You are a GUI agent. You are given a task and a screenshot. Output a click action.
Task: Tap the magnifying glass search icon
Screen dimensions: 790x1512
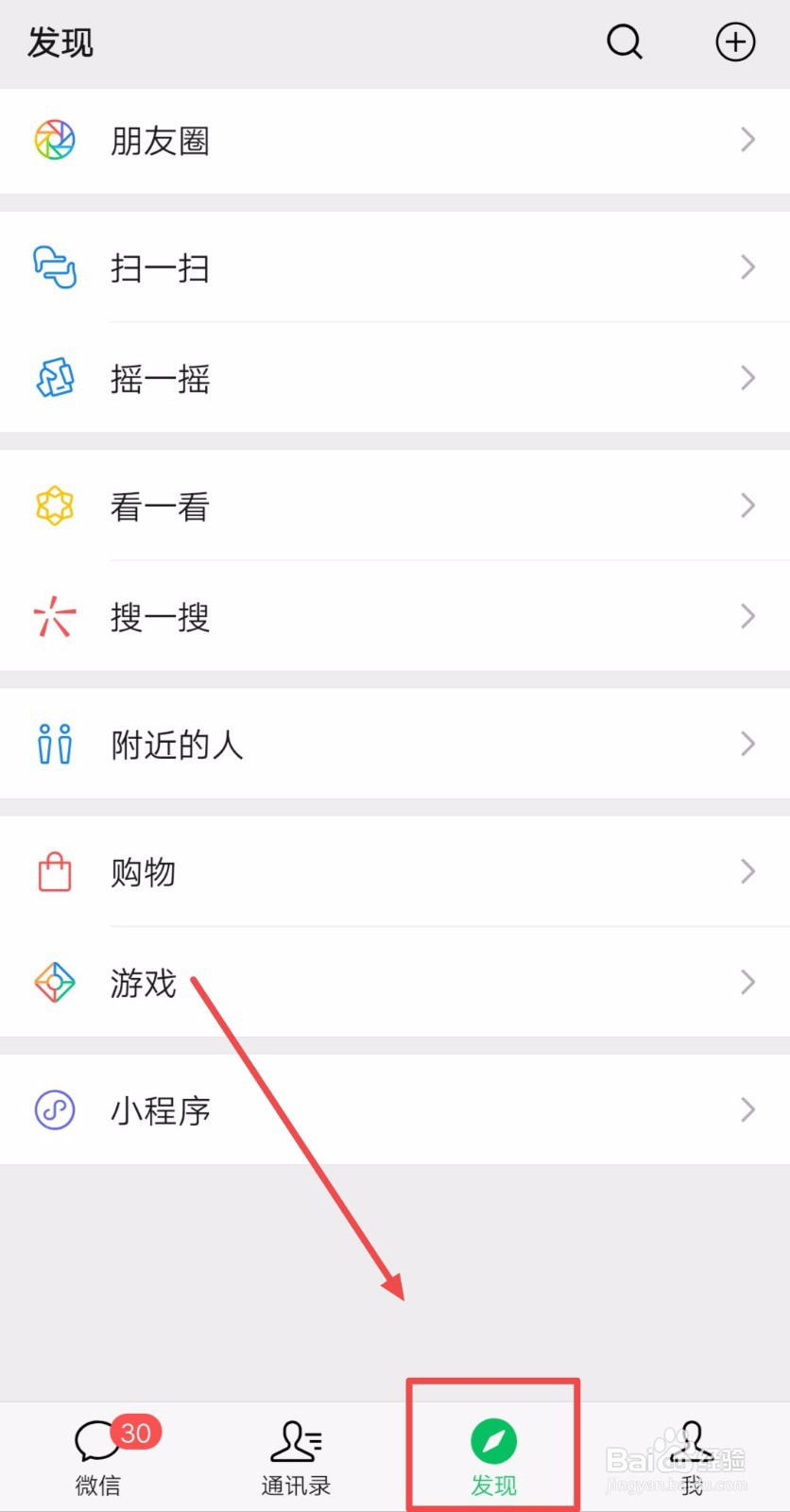pyautogui.click(x=625, y=42)
